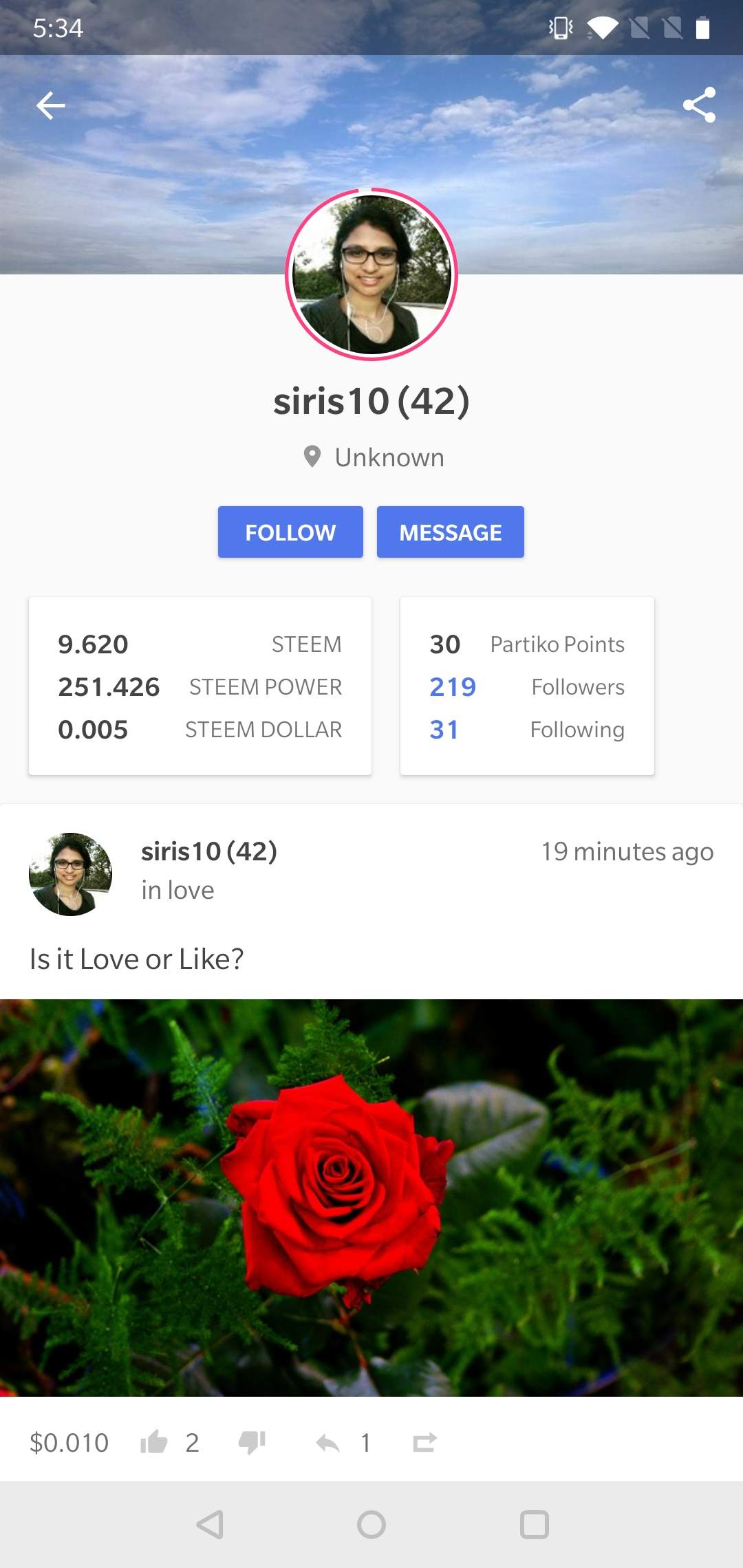This screenshot has height=1568, width=743.
Task: View the 31 following list
Action: [444, 730]
